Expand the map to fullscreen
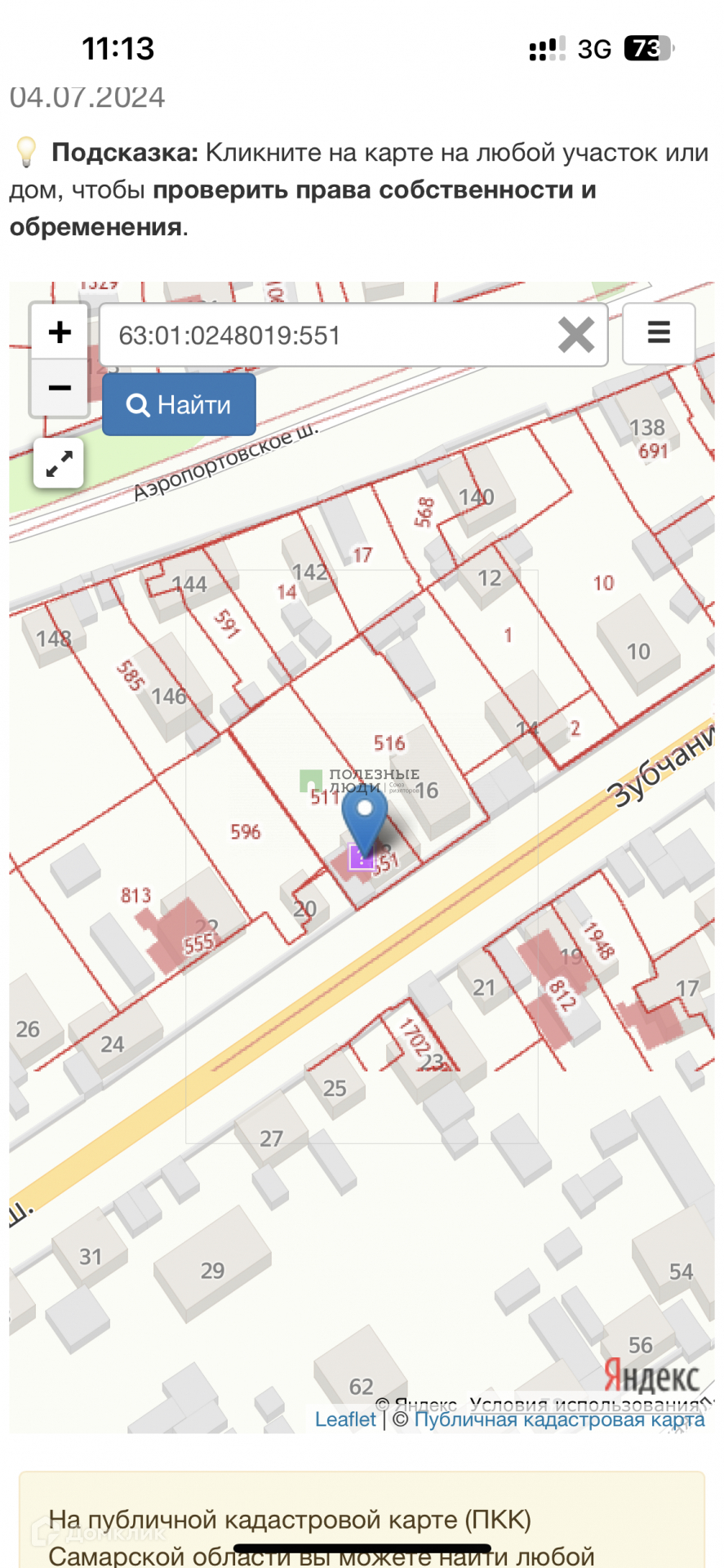Image resolution: width=724 pixels, height=1568 pixels. pyautogui.click(x=59, y=463)
